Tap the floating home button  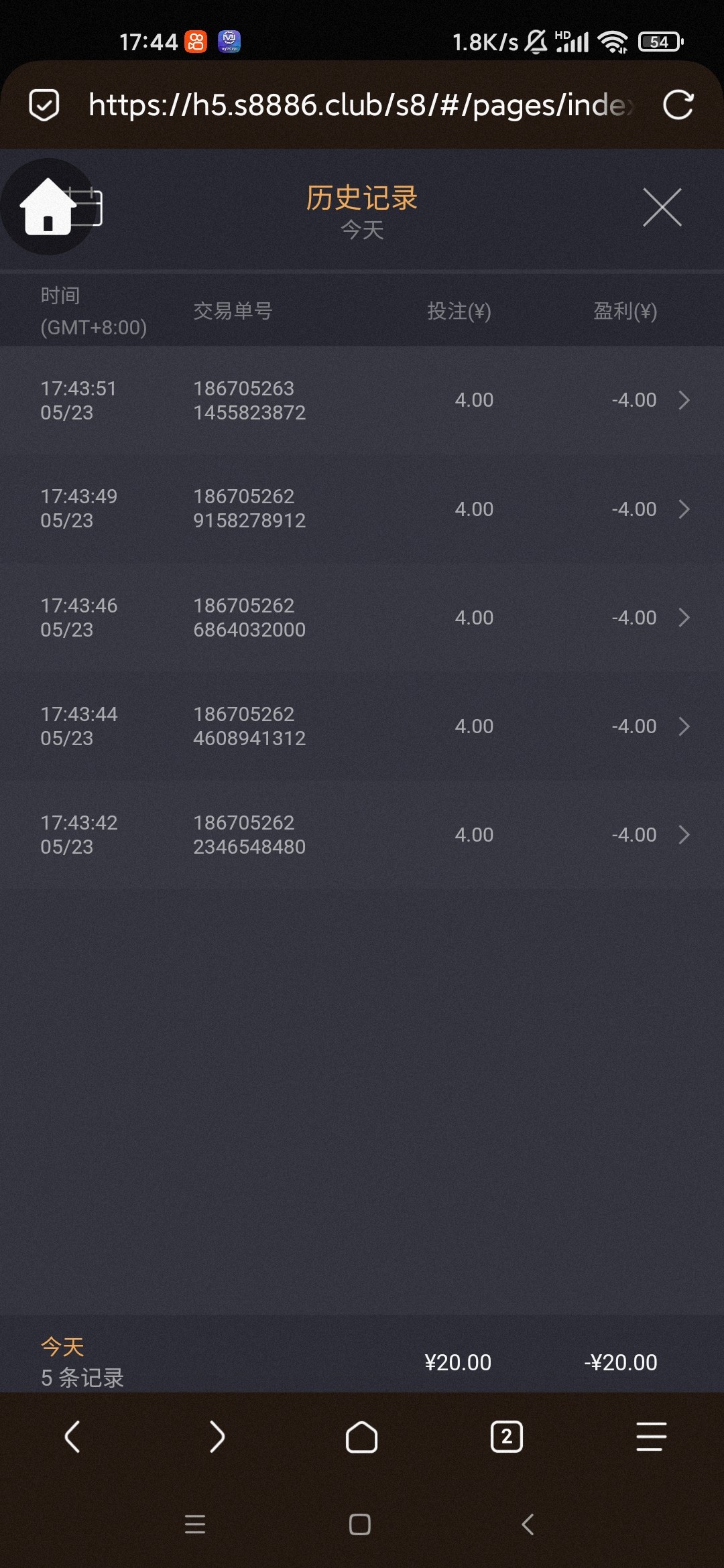tap(47, 206)
